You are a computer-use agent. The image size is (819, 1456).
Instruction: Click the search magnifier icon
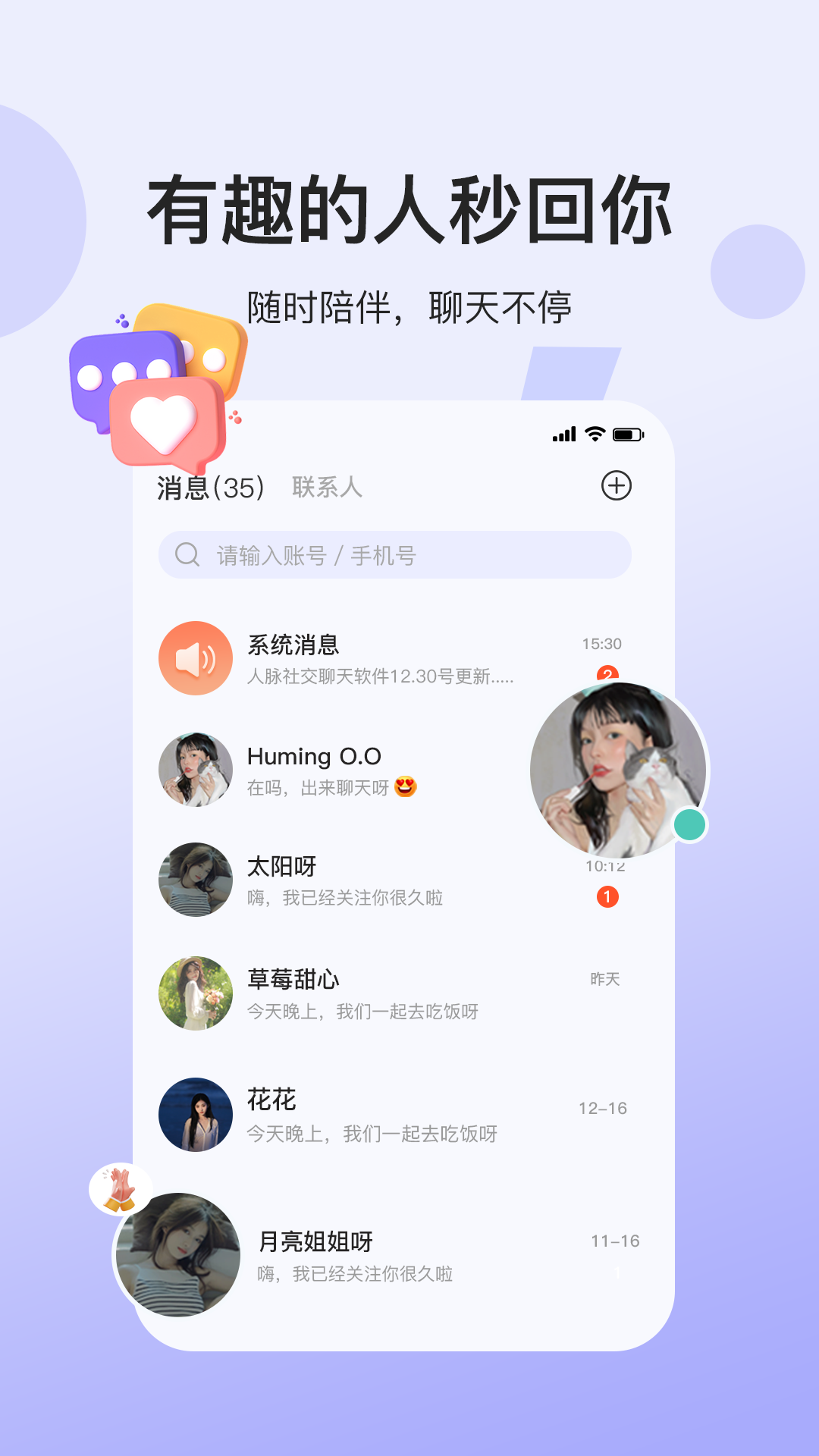(x=187, y=554)
